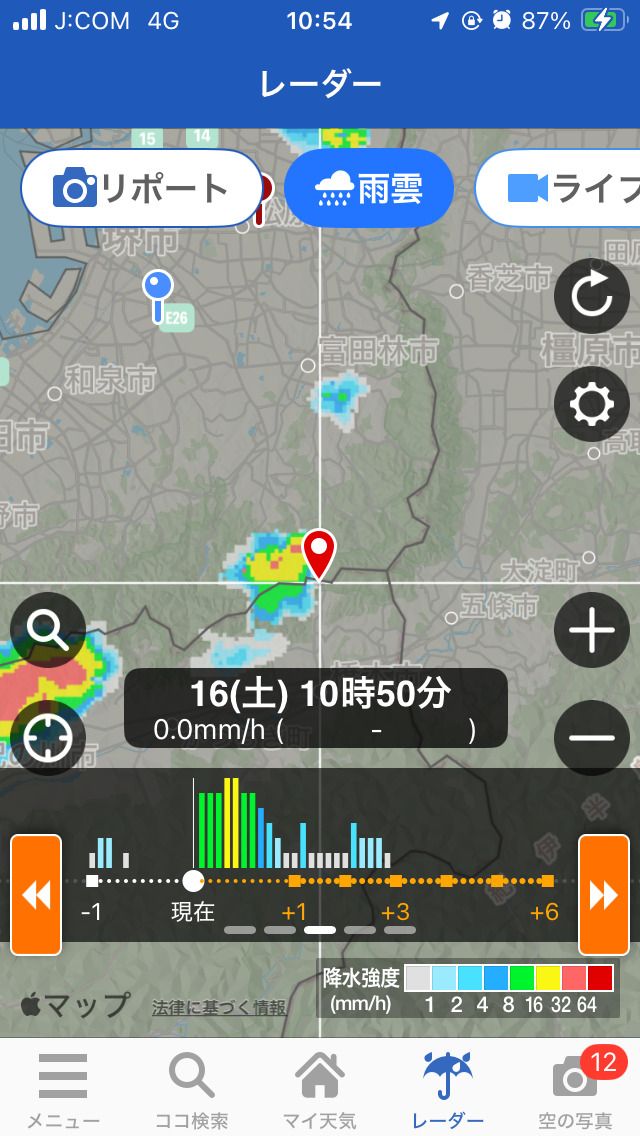Zoom out with the minus button
The width and height of the screenshot is (640, 1136).
(591, 738)
